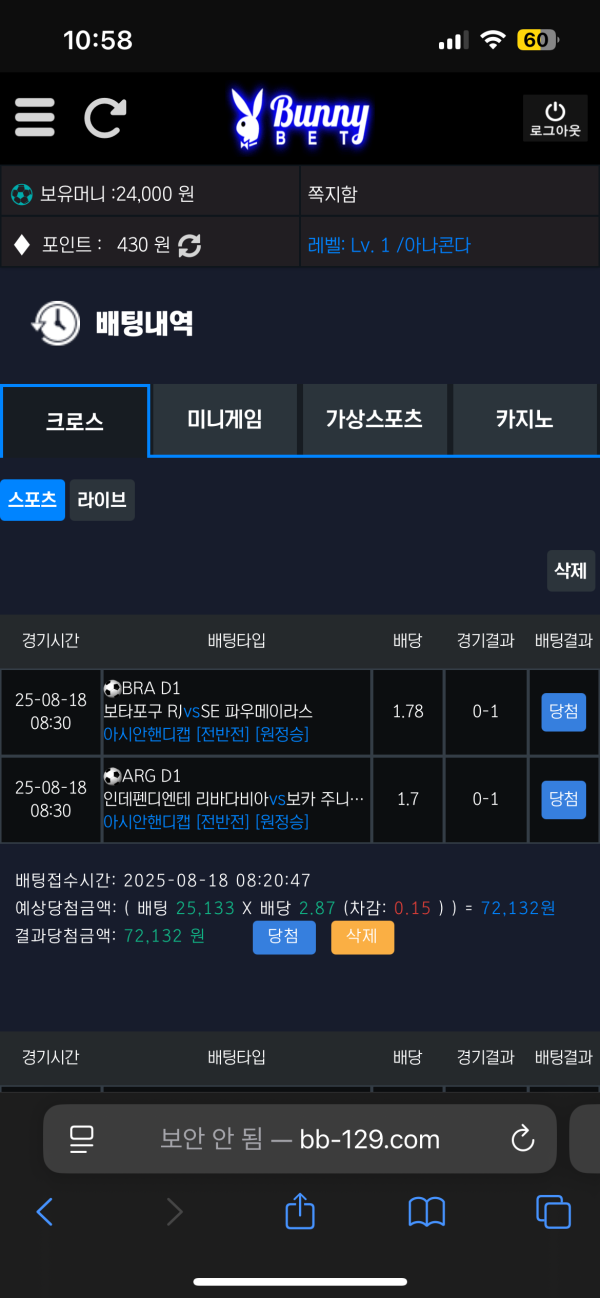Viewport: 600px width, 1298px height.
Task: Select the 스포츠 filter
Action: pos(33,500)
